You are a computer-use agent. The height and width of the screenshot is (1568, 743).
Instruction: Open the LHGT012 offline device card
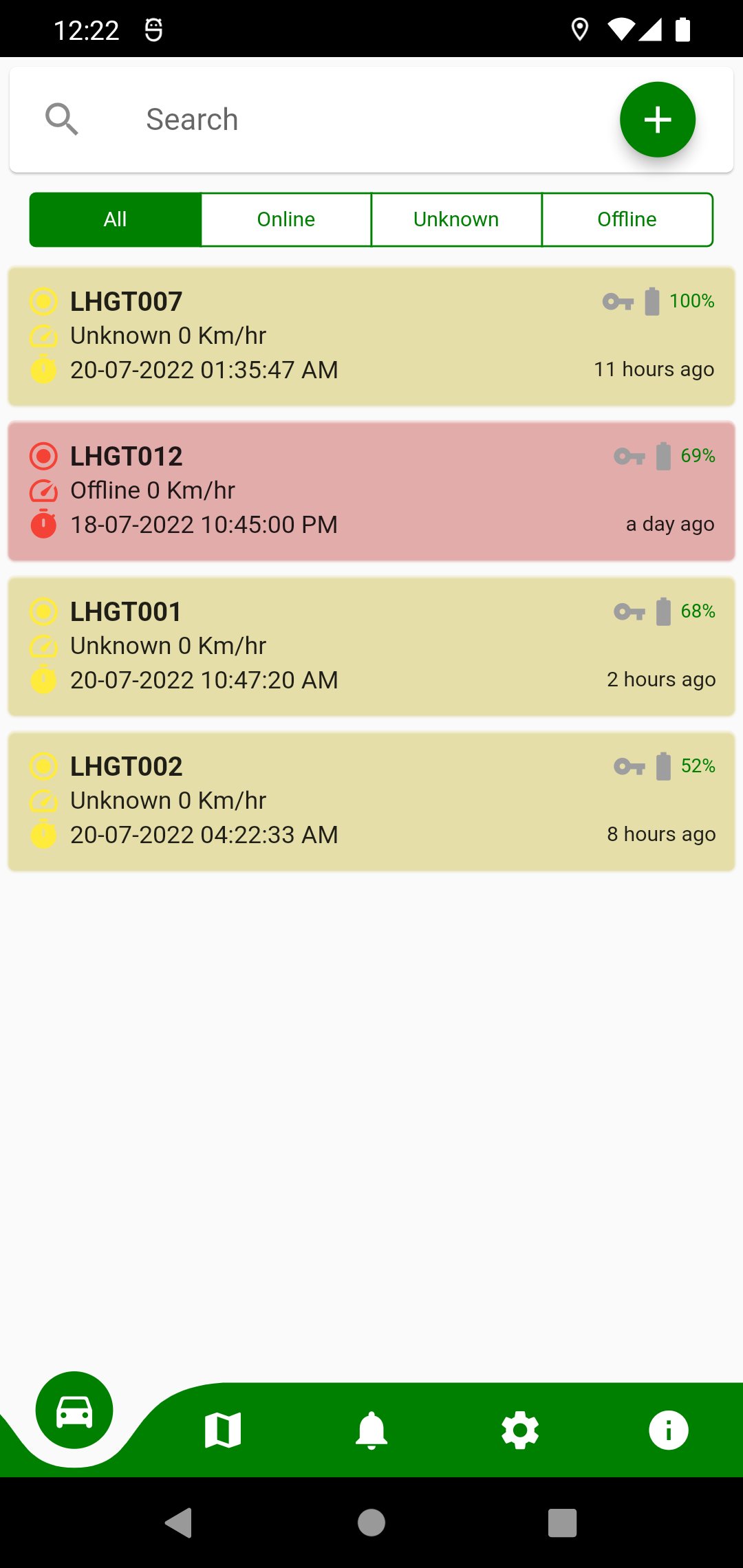tap(371, 491)
